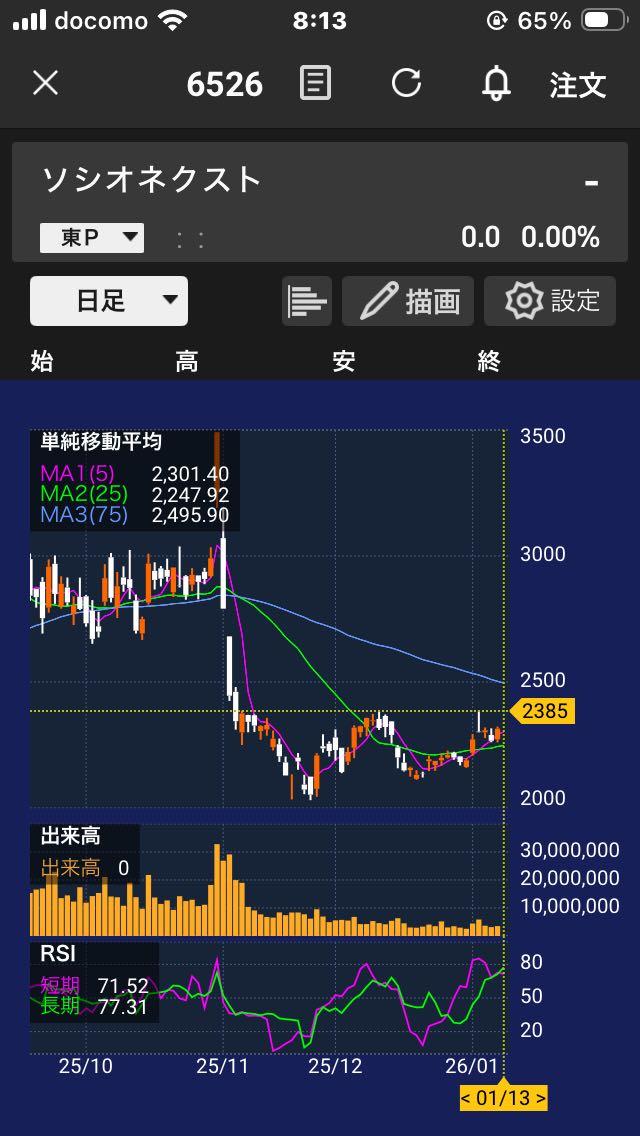Change the 日足 chart interval
Viewport: 640px width, 1136px height.
[x=109, y=300]
